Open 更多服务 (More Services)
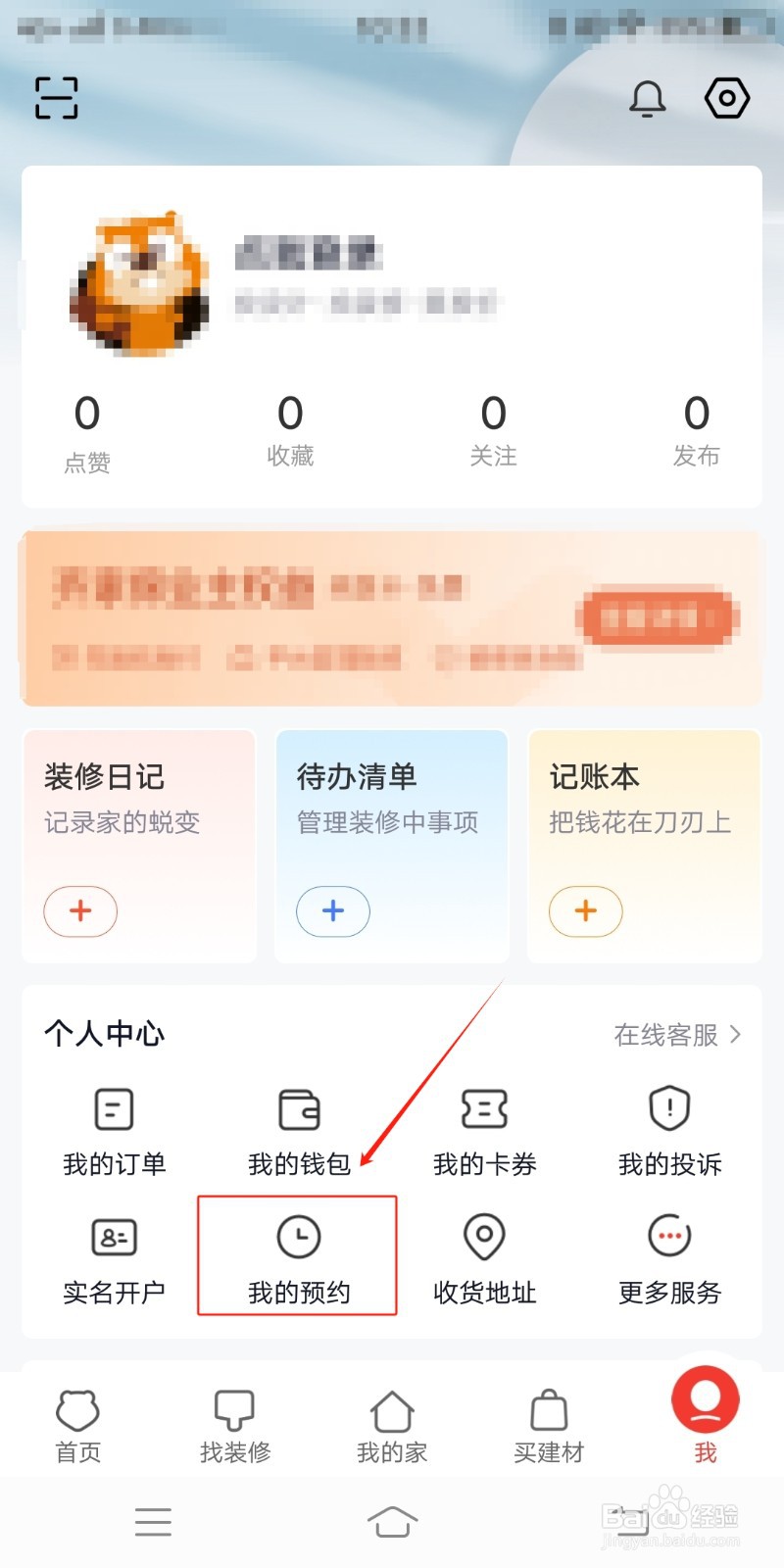Image resolution: width=784 pixels, height=1568 pixels. click(668, 1257)
